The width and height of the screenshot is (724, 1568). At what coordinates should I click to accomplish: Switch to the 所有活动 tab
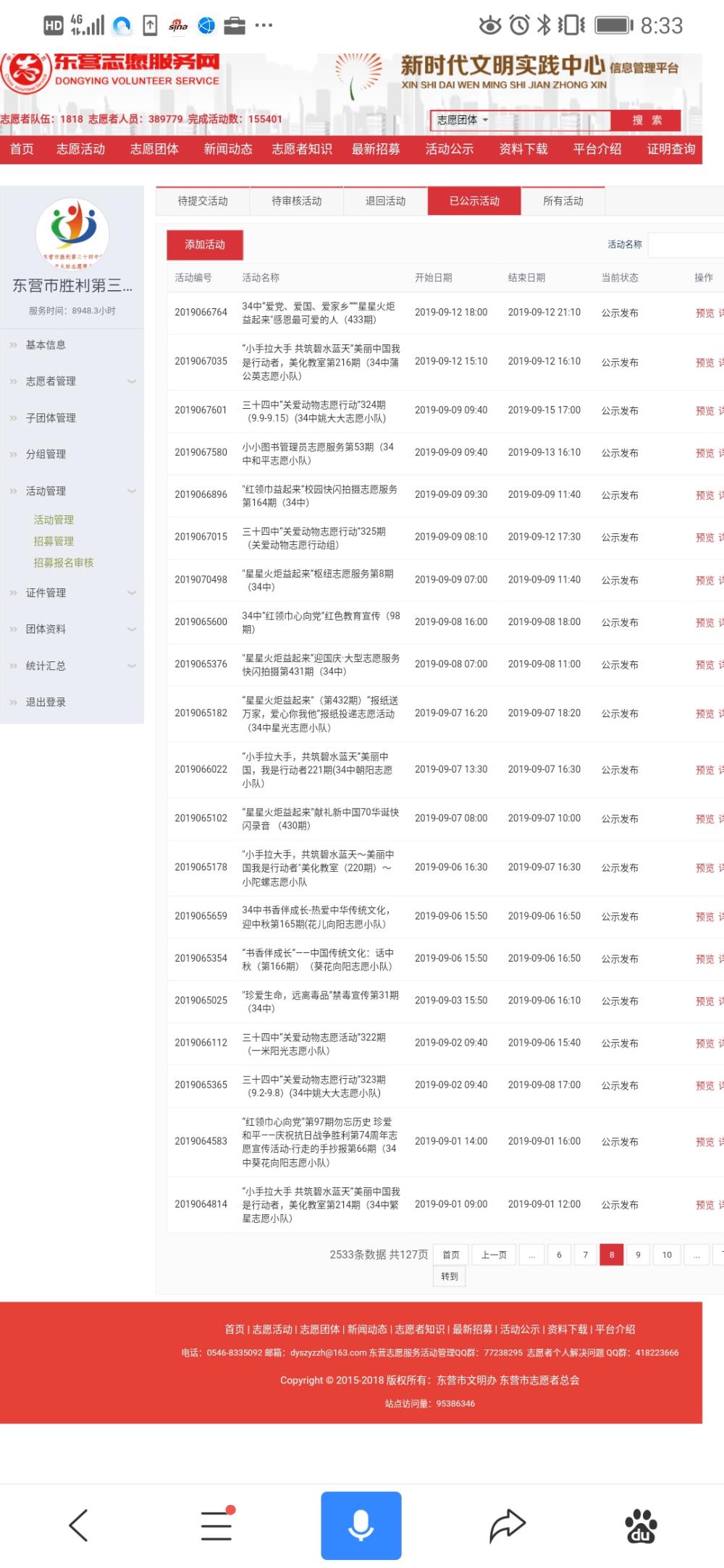click(x=563, y=201)
